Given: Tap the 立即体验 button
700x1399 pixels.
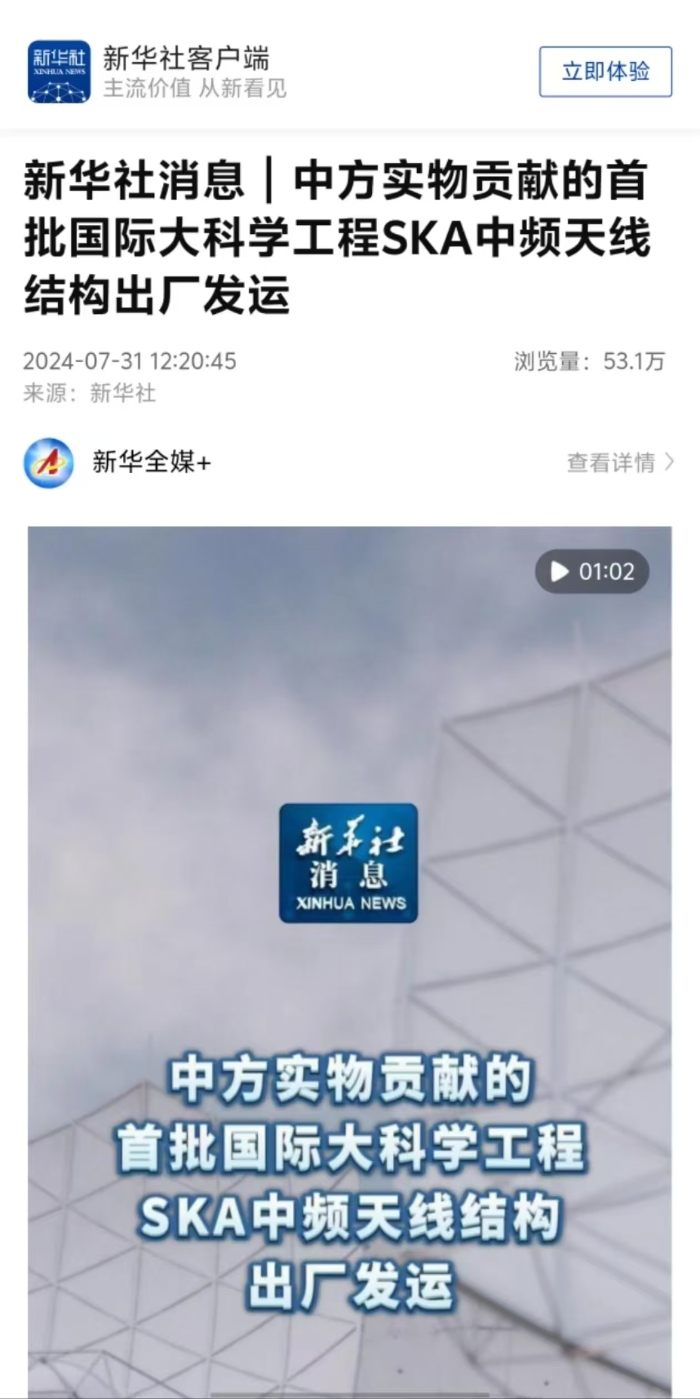Looking at the screenshot, I should pyautogui.click(x=605, y=72).
